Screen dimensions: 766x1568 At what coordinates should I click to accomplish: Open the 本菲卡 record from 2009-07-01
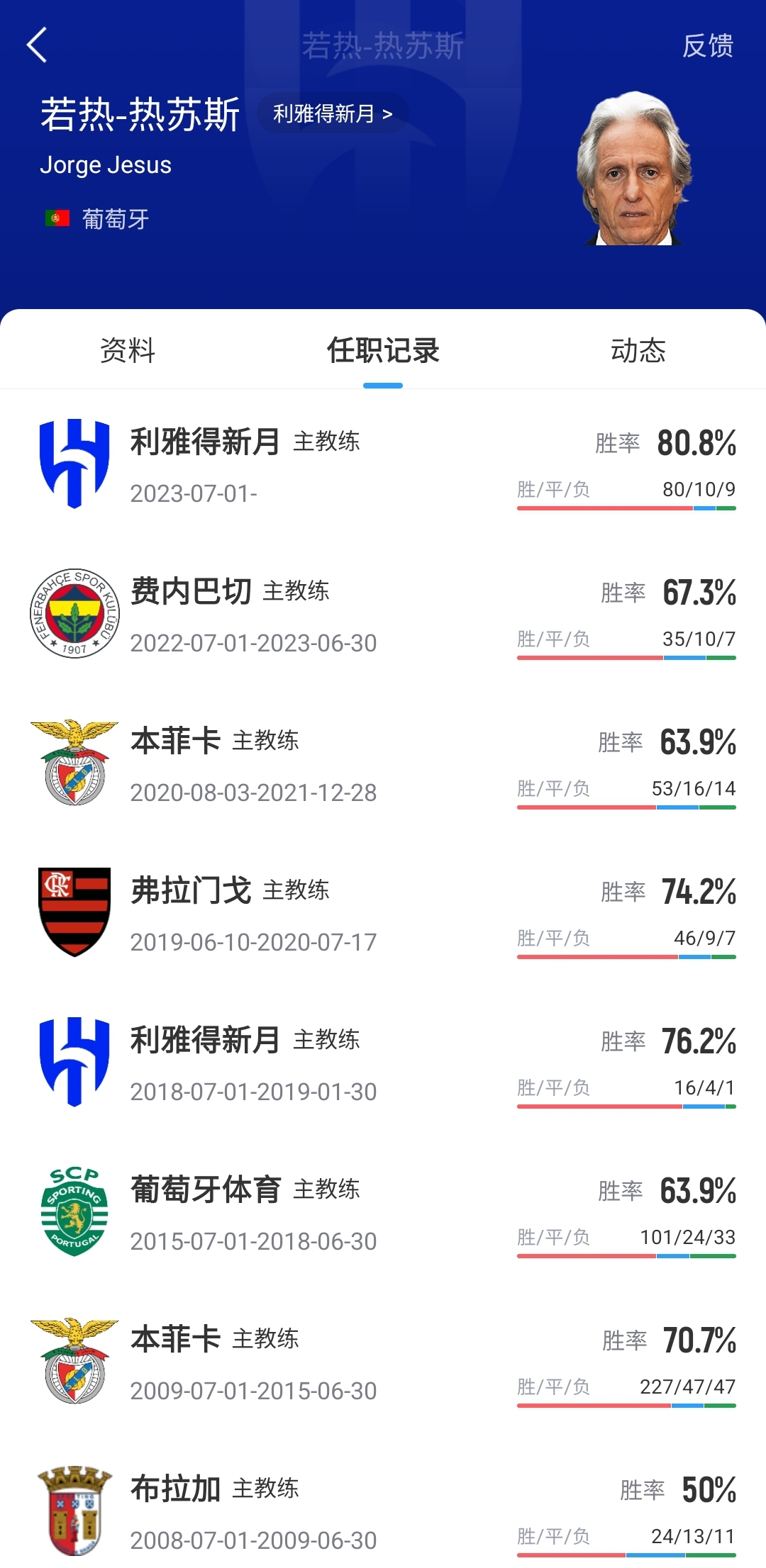(x=383, y=1362)
